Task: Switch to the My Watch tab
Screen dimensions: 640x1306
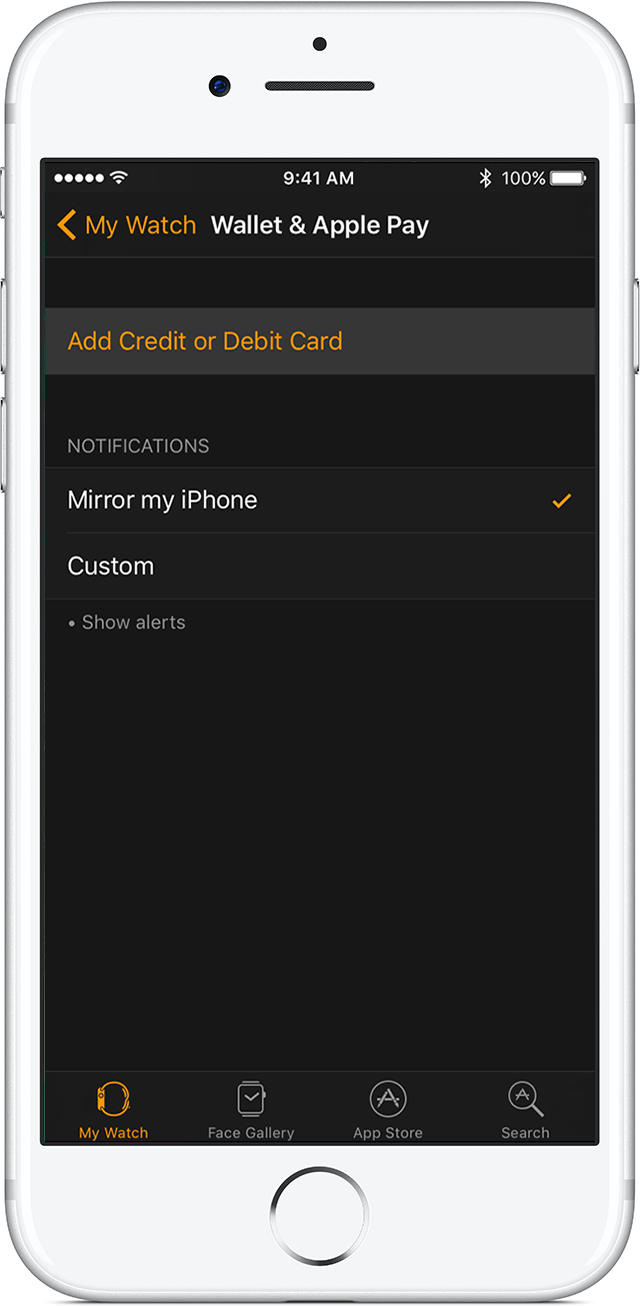Action: [113, 1110]
